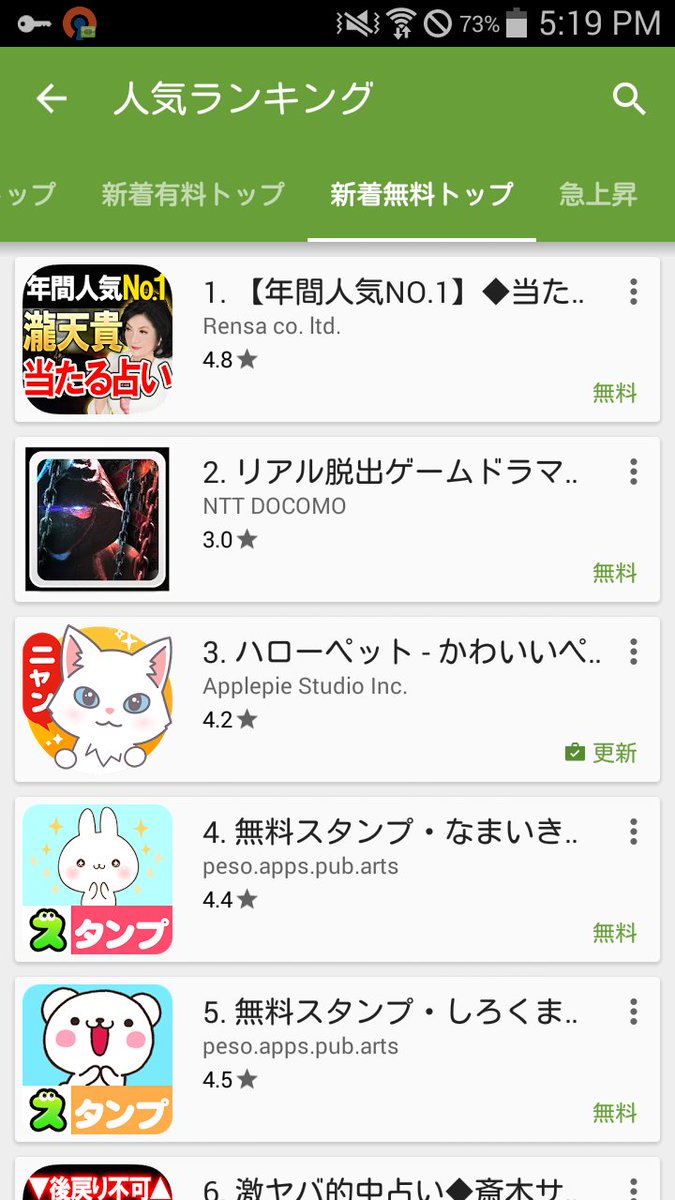Open the NTT DOCOMO リアル脱出ゲーム card
675x1200 pixels.
(x=337, y=519)
